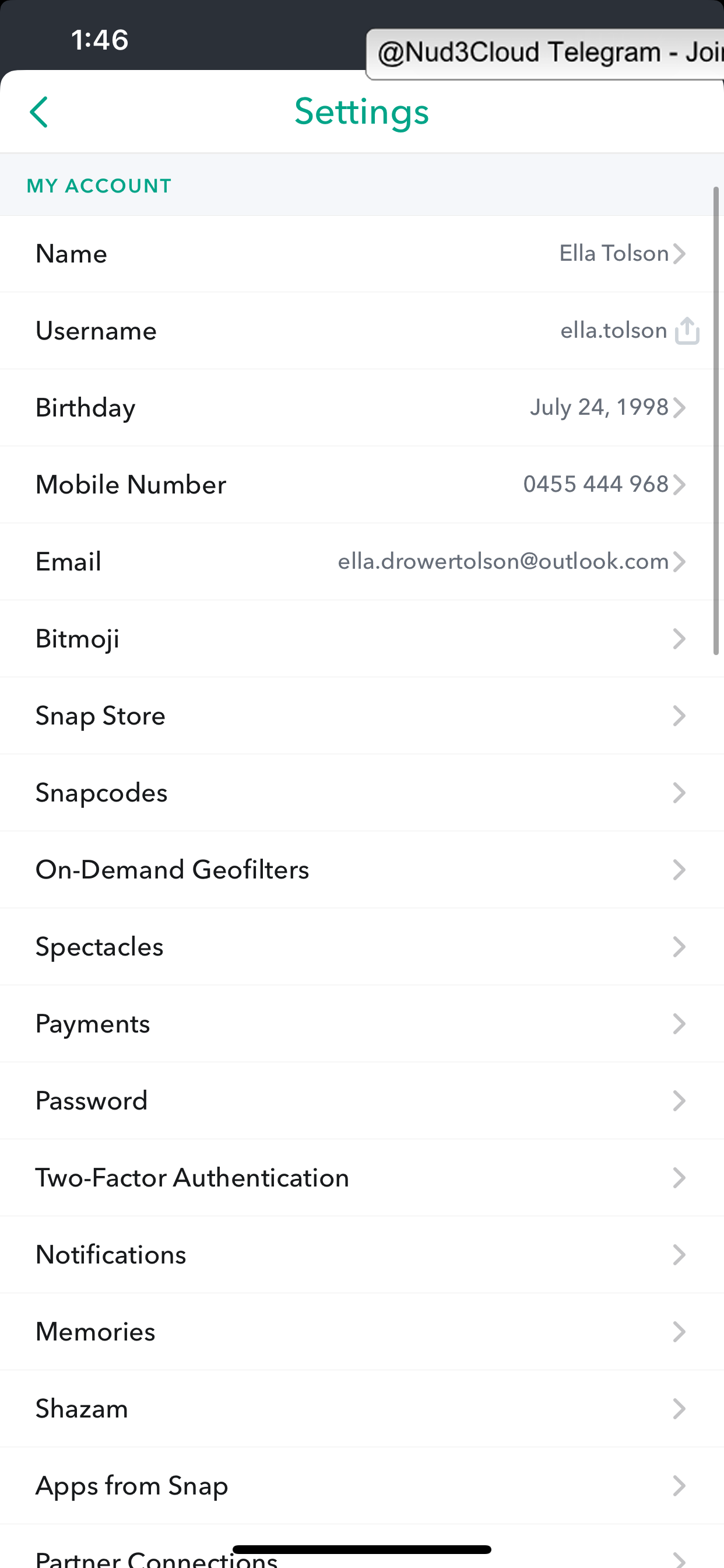Open Two-Factor Authentication
The height and width of the screenshot is (1568, 724).
(362, 1178)
